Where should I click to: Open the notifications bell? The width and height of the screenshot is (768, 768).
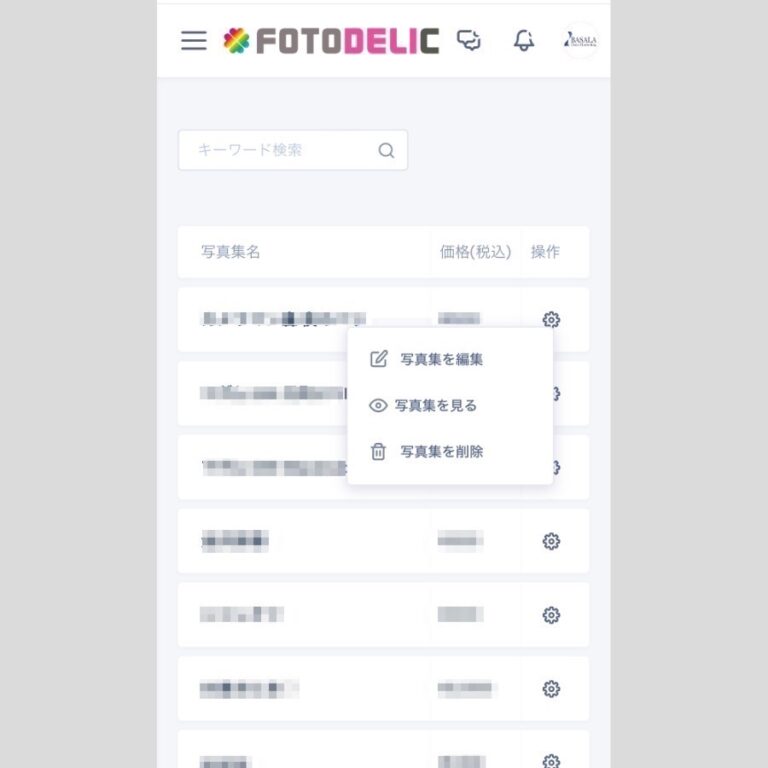point(523,40)
